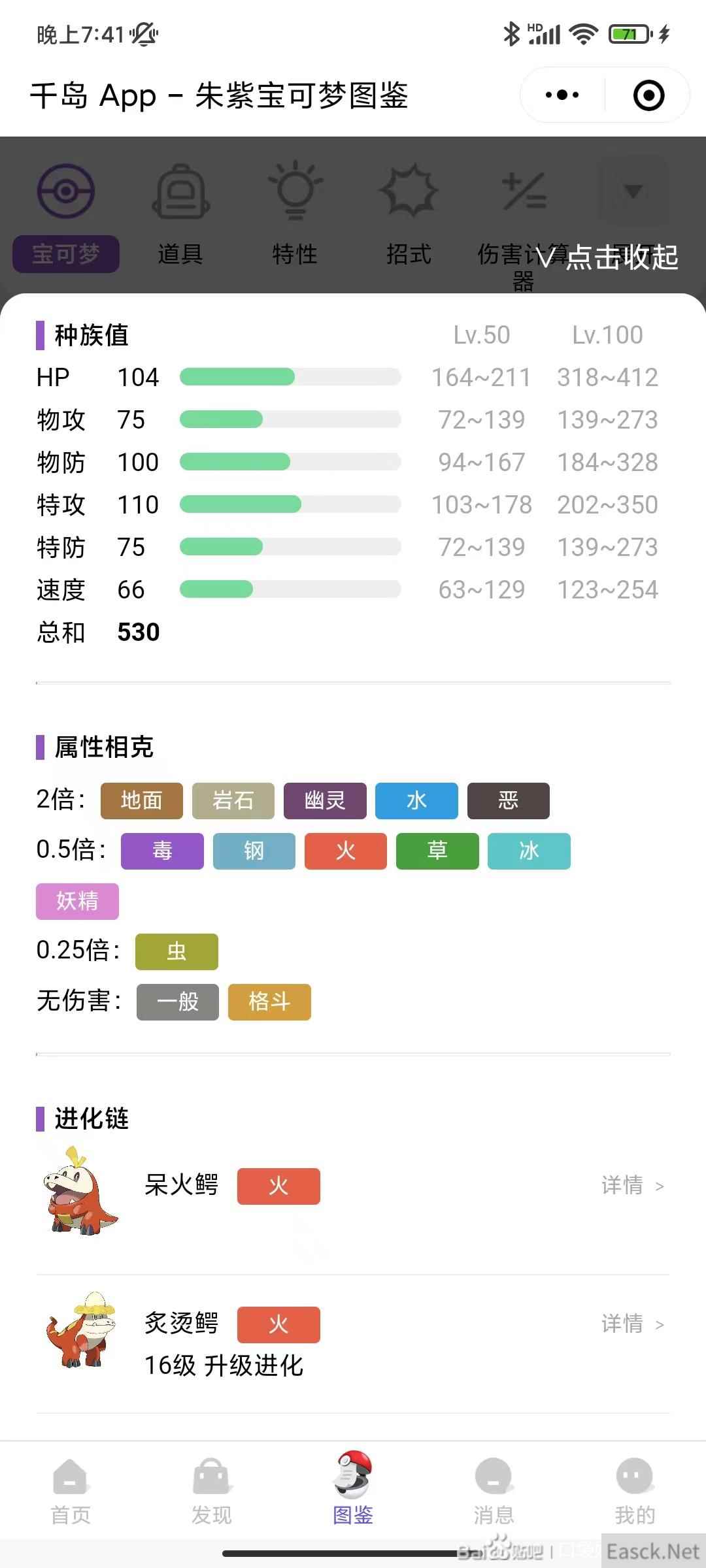
Task: Switch to the 特性 category
Action: click(295, 216)
